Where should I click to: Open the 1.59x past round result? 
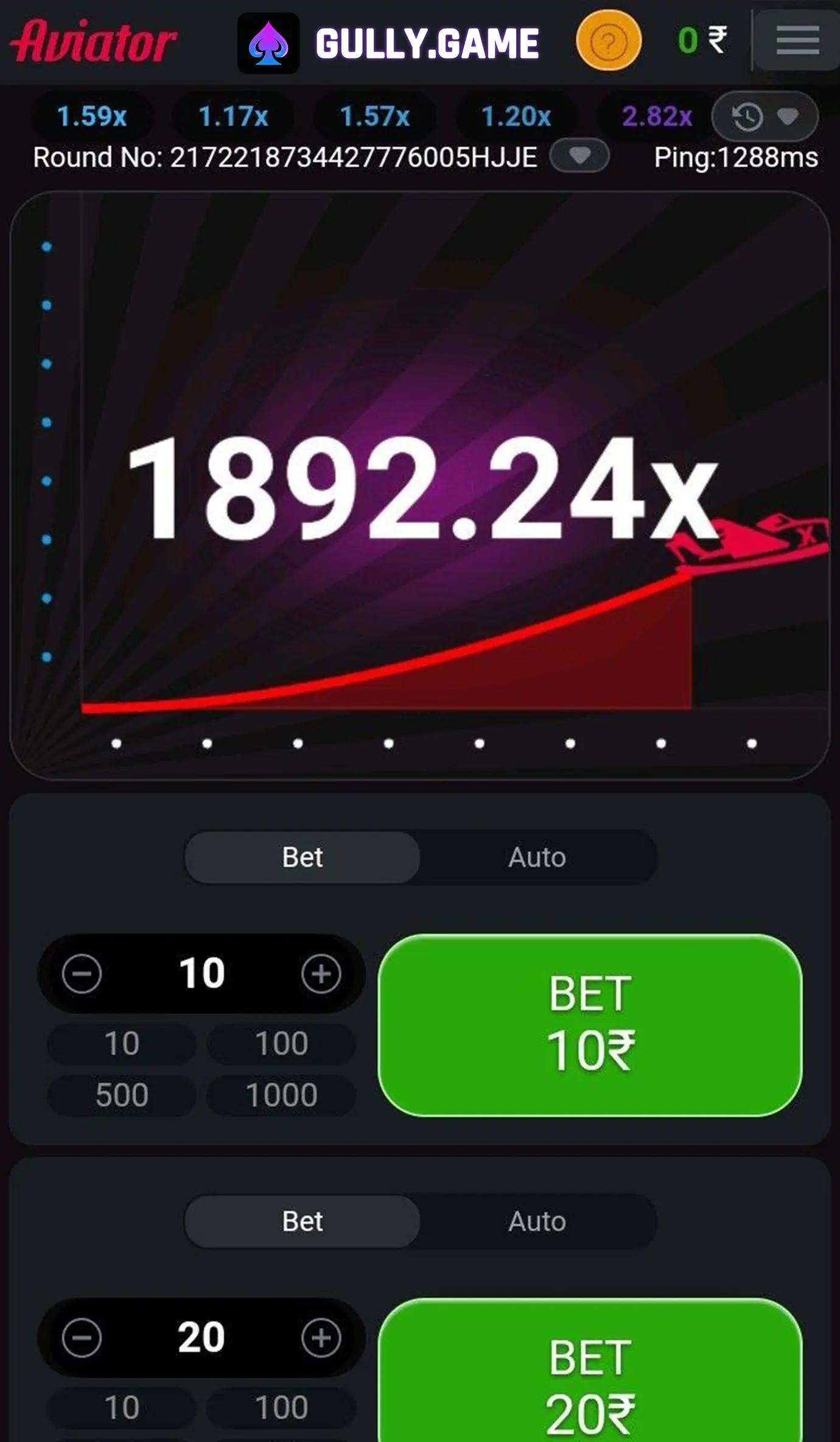point(92,116)
